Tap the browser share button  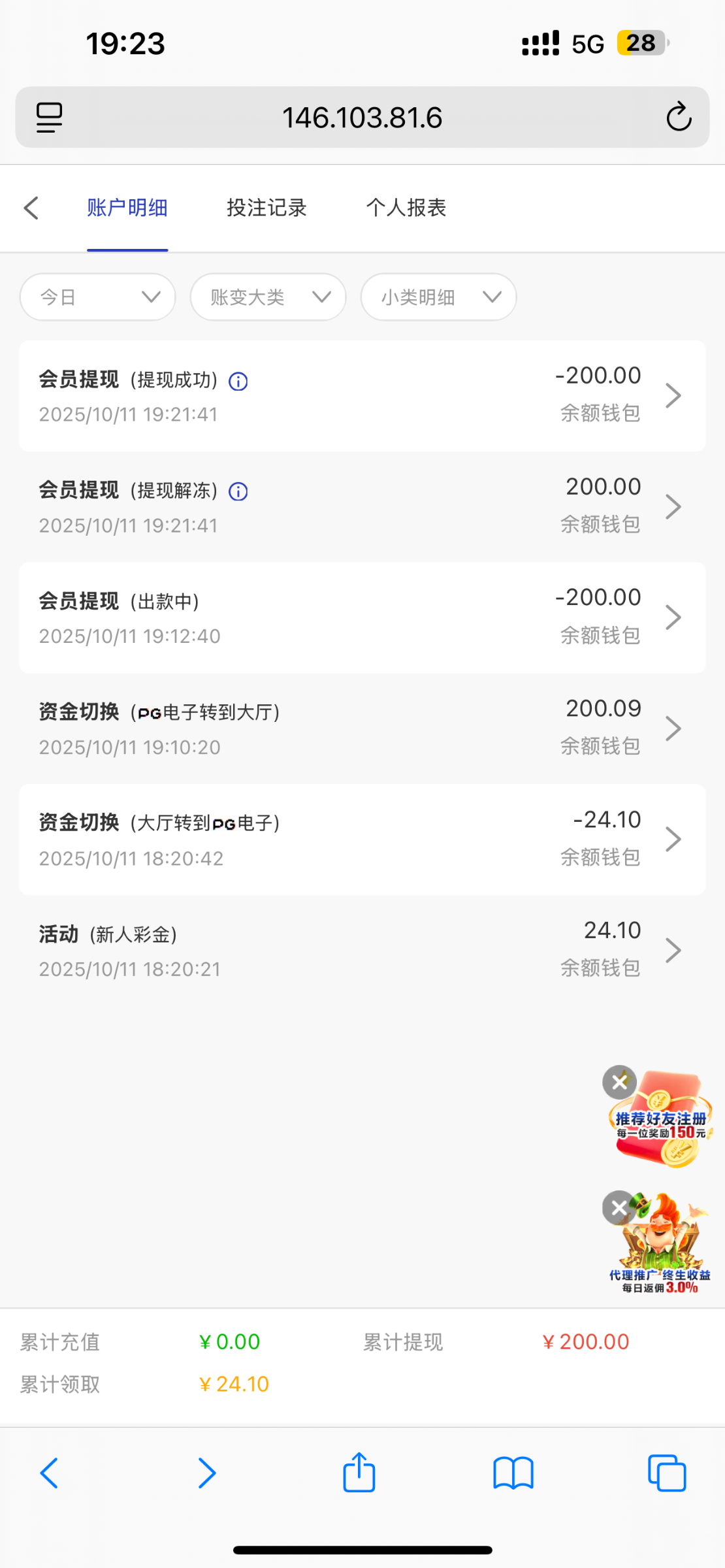[359, 1473]
